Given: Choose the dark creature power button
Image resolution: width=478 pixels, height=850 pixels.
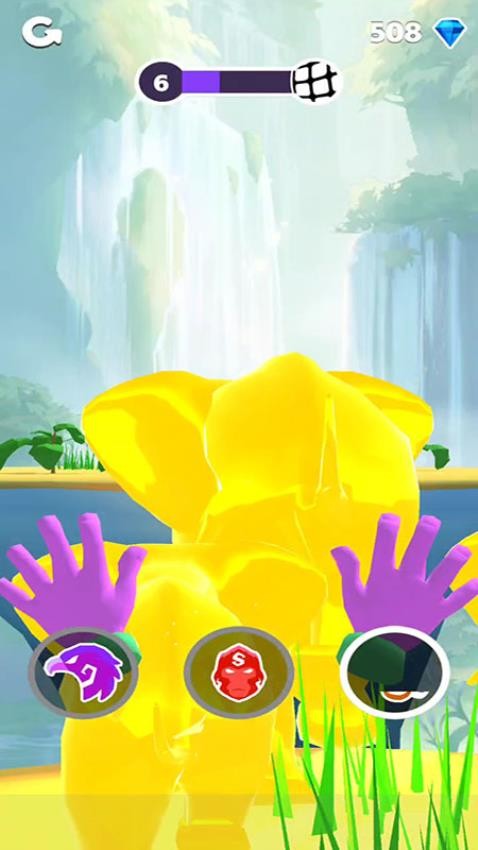Looking at the screenshot, I should tap(395, 672).
